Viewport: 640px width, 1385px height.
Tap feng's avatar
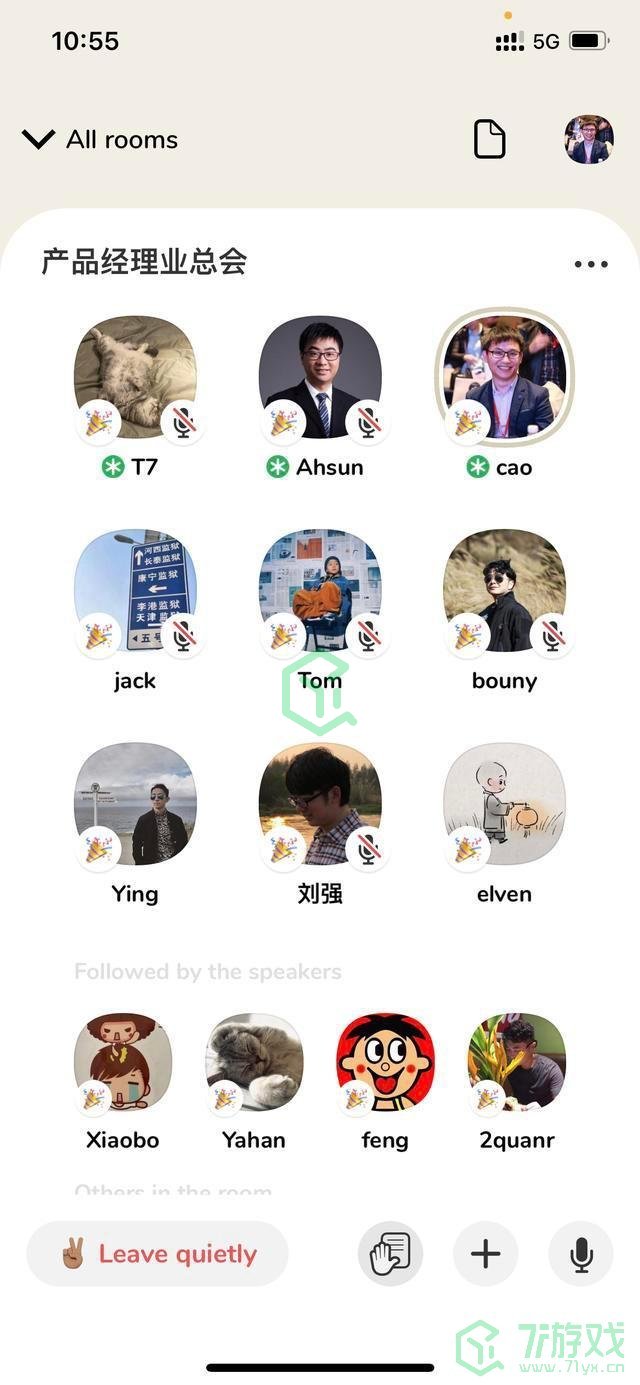[x=385, y=1062]
